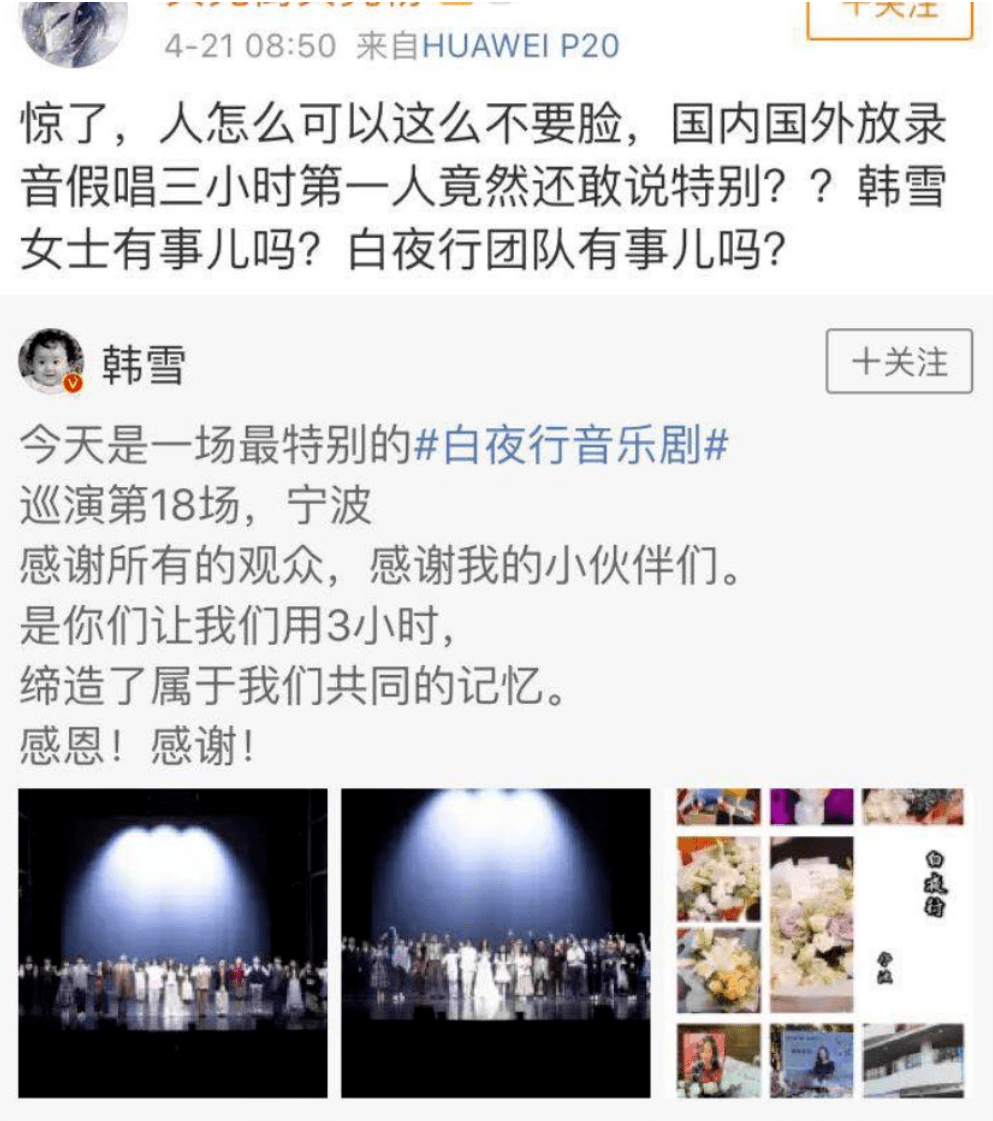
Task: View the second stage photo with white dress
Action: coord(496,942)
